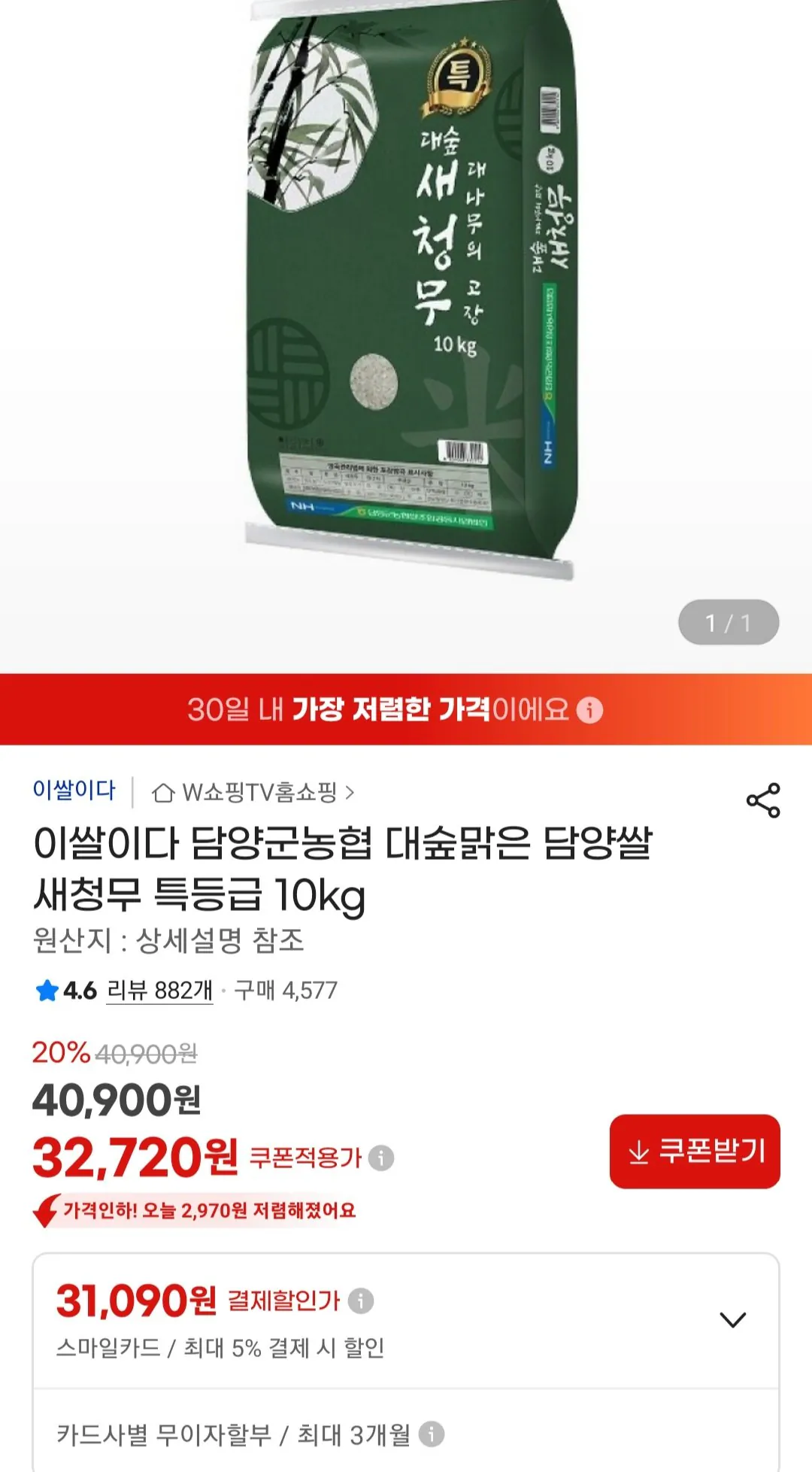This screenshot has width=812, height=1472.
Task: Tap the 1/1 image page indicator
Action: pyautogui.click(x=727, y=621)
